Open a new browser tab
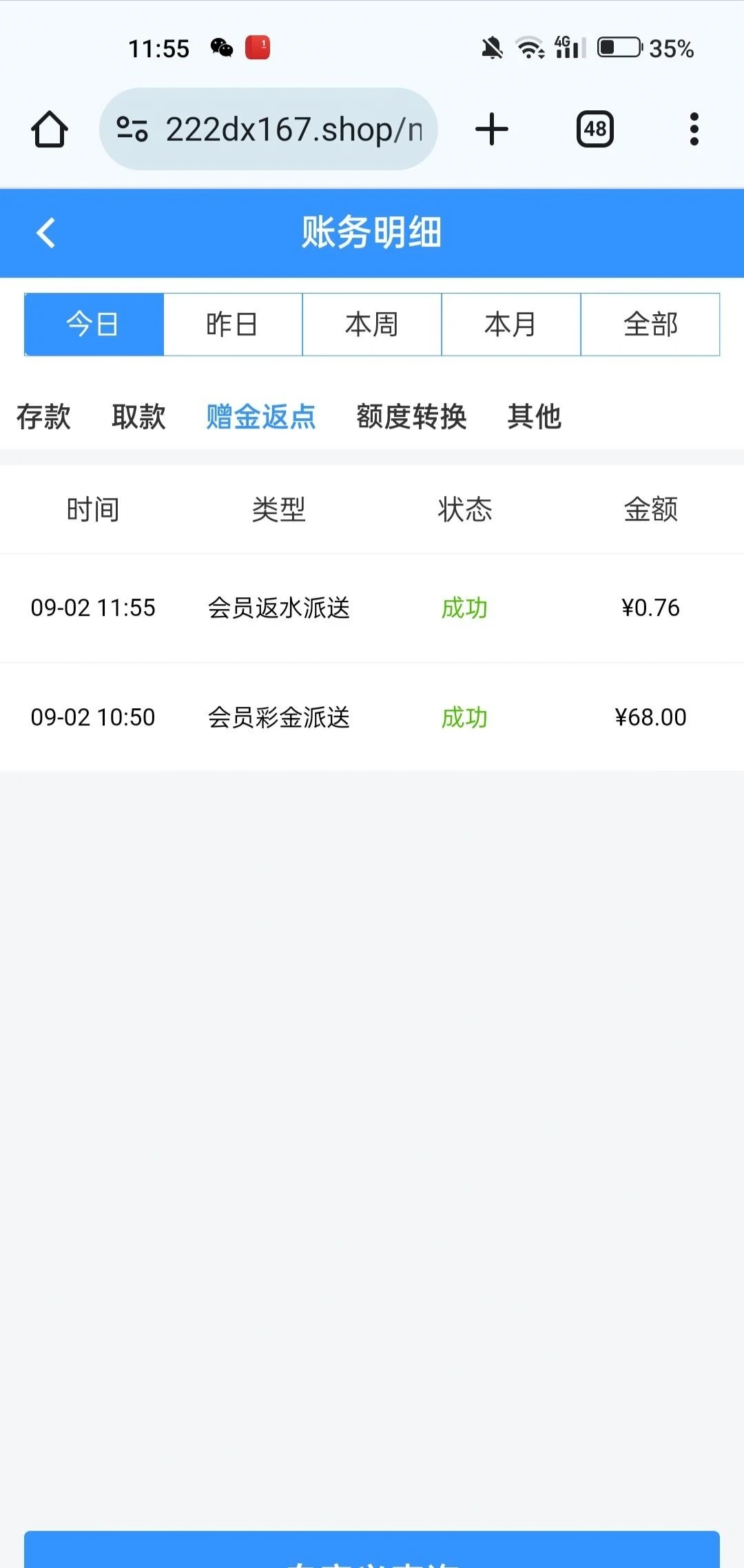The width and height of the screenshot is (744, 1568). point(492,130)
